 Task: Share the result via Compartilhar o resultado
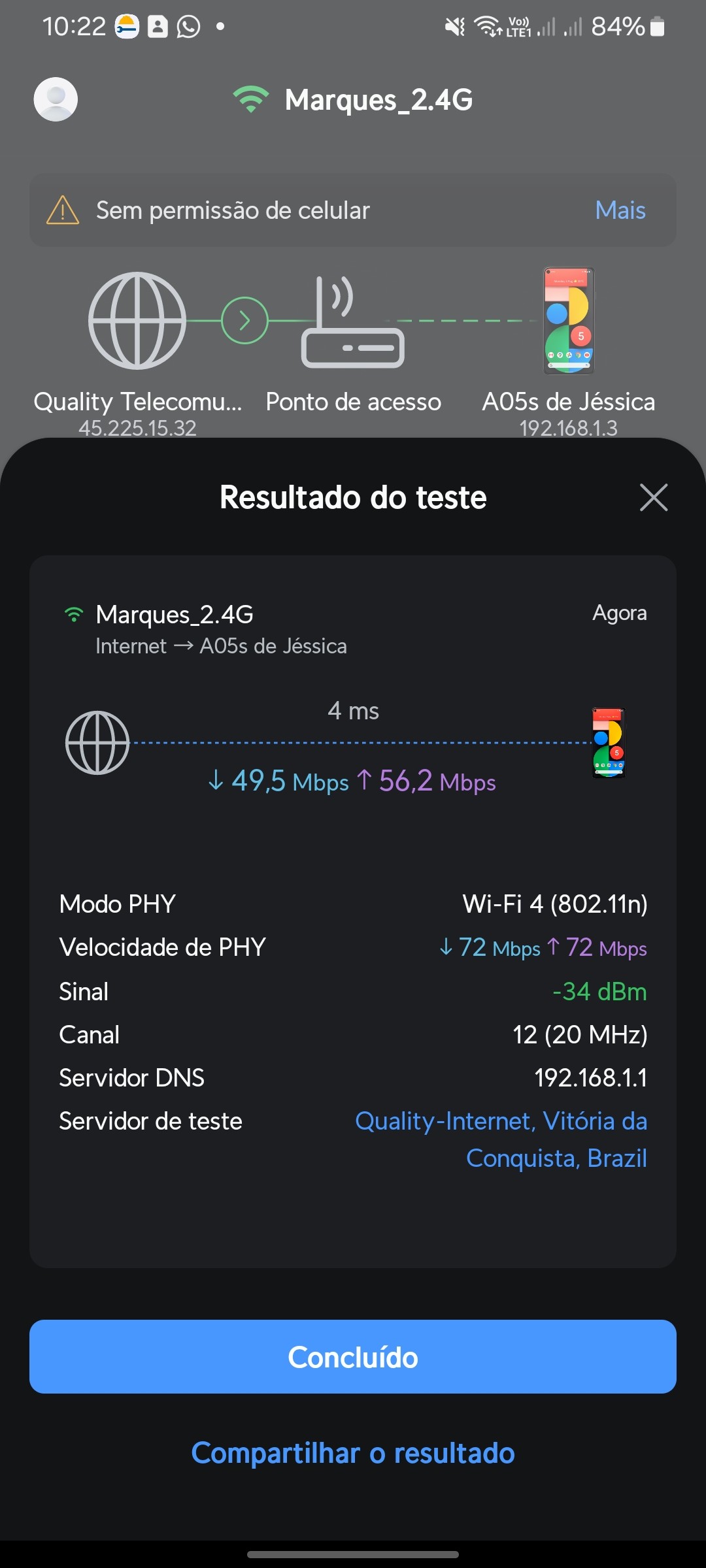(x=353, y=1454)
